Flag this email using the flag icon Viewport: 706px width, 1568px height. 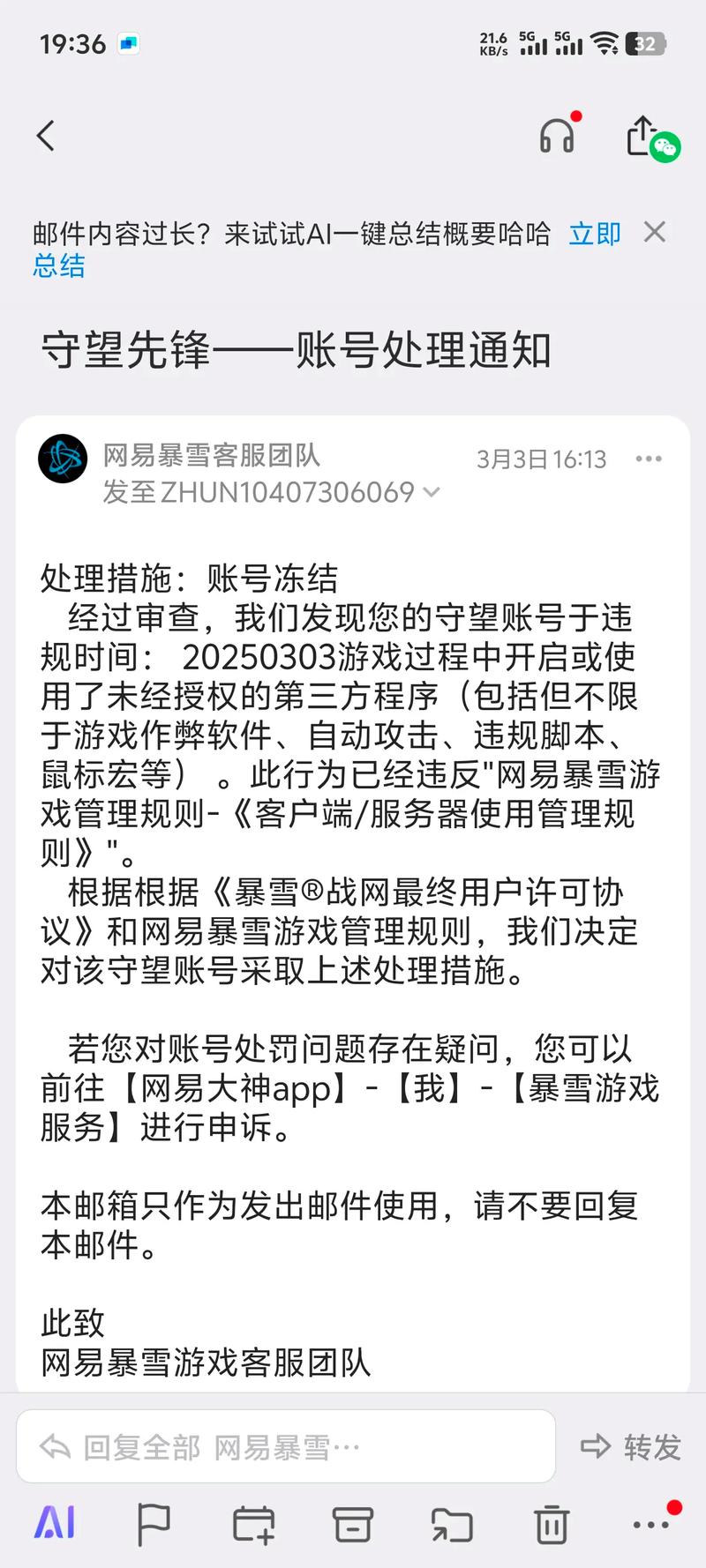pyautogui.click(x=154, y=1521)
